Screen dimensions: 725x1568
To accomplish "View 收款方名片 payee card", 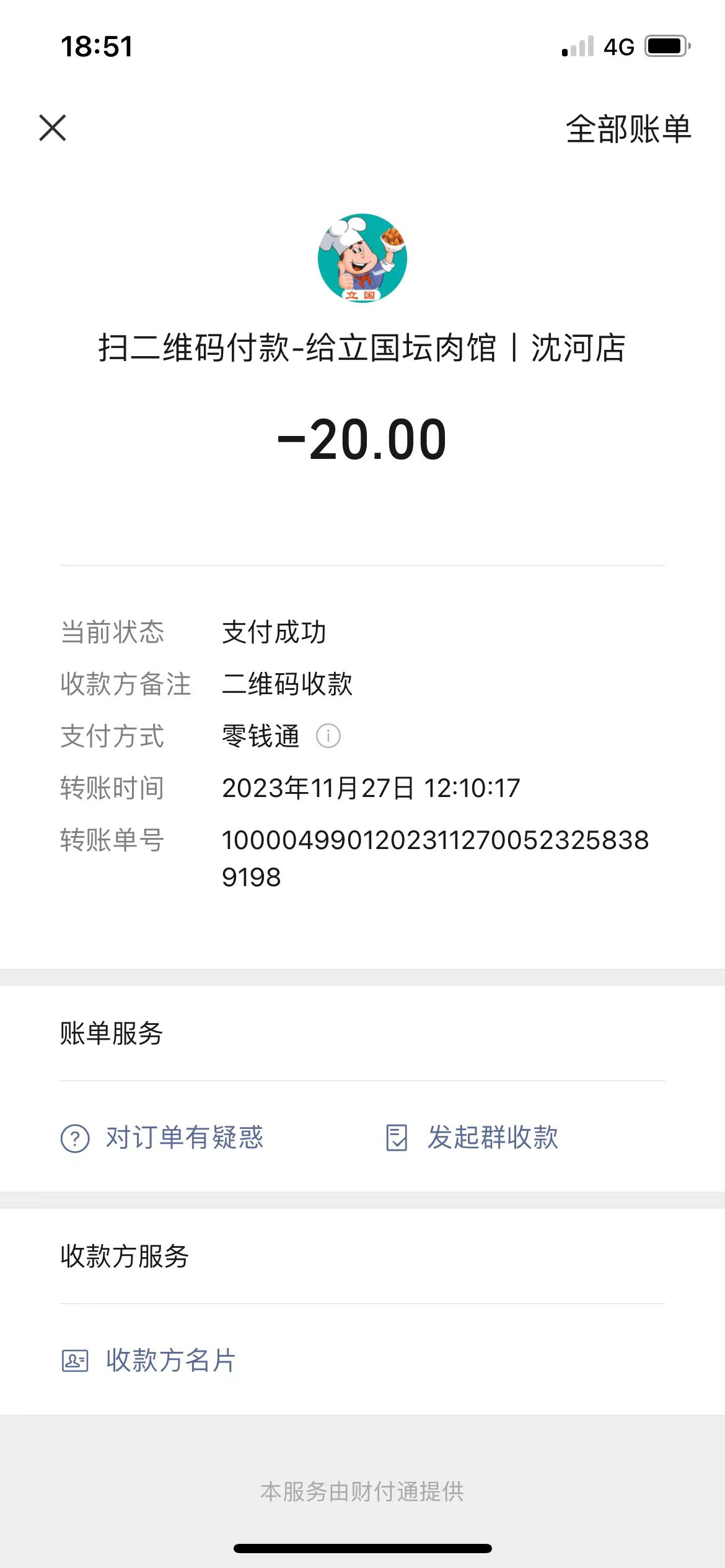I will click(149, 1361).
